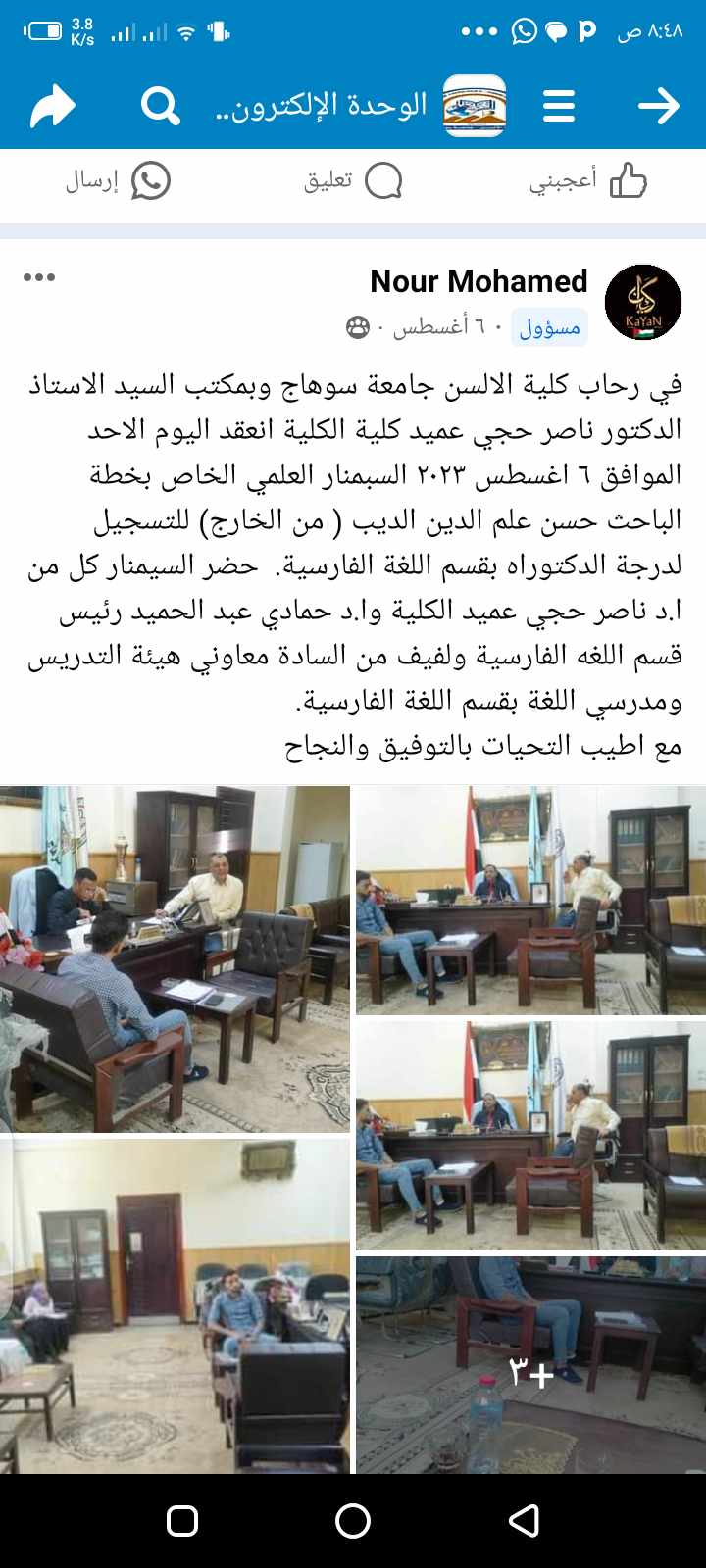Screen dimensions: 706x1568
Task: Open the group menu icon
Action: [558, 106]
